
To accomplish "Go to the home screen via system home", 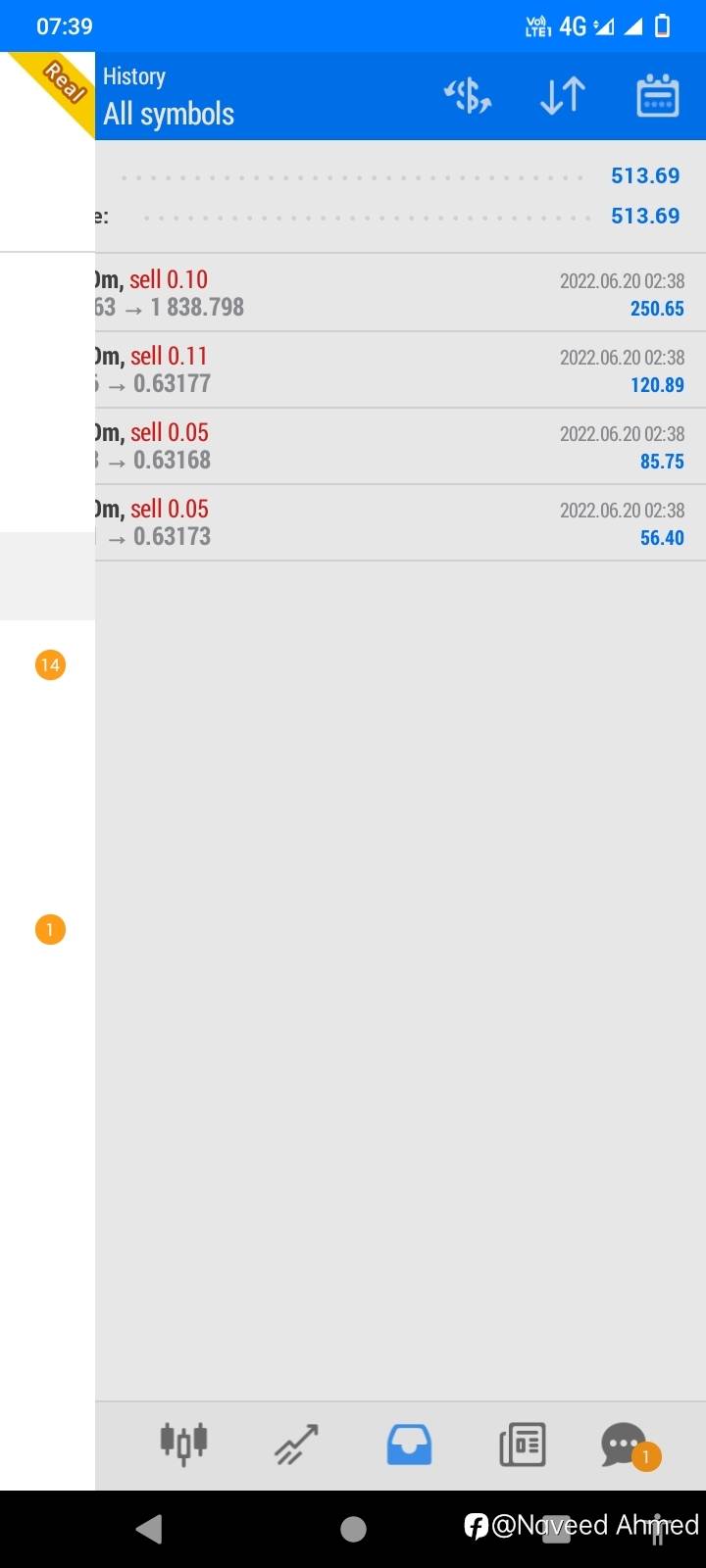I will (x=353, y=1529).
